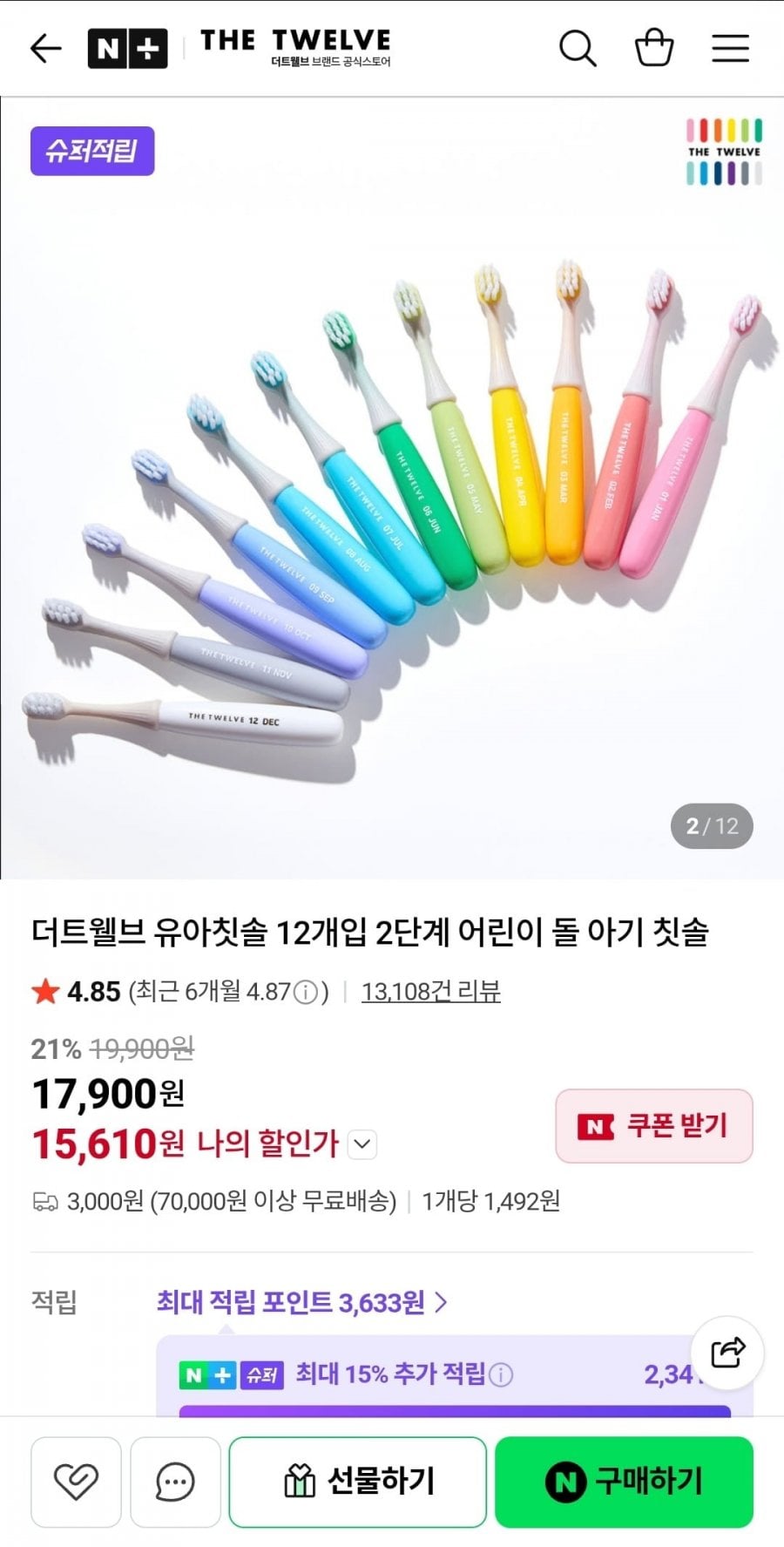Open the chat inquiry icon
The width and height of the screenshot is (784, 1547).
pyautogui.click(x=175, y=1481)
